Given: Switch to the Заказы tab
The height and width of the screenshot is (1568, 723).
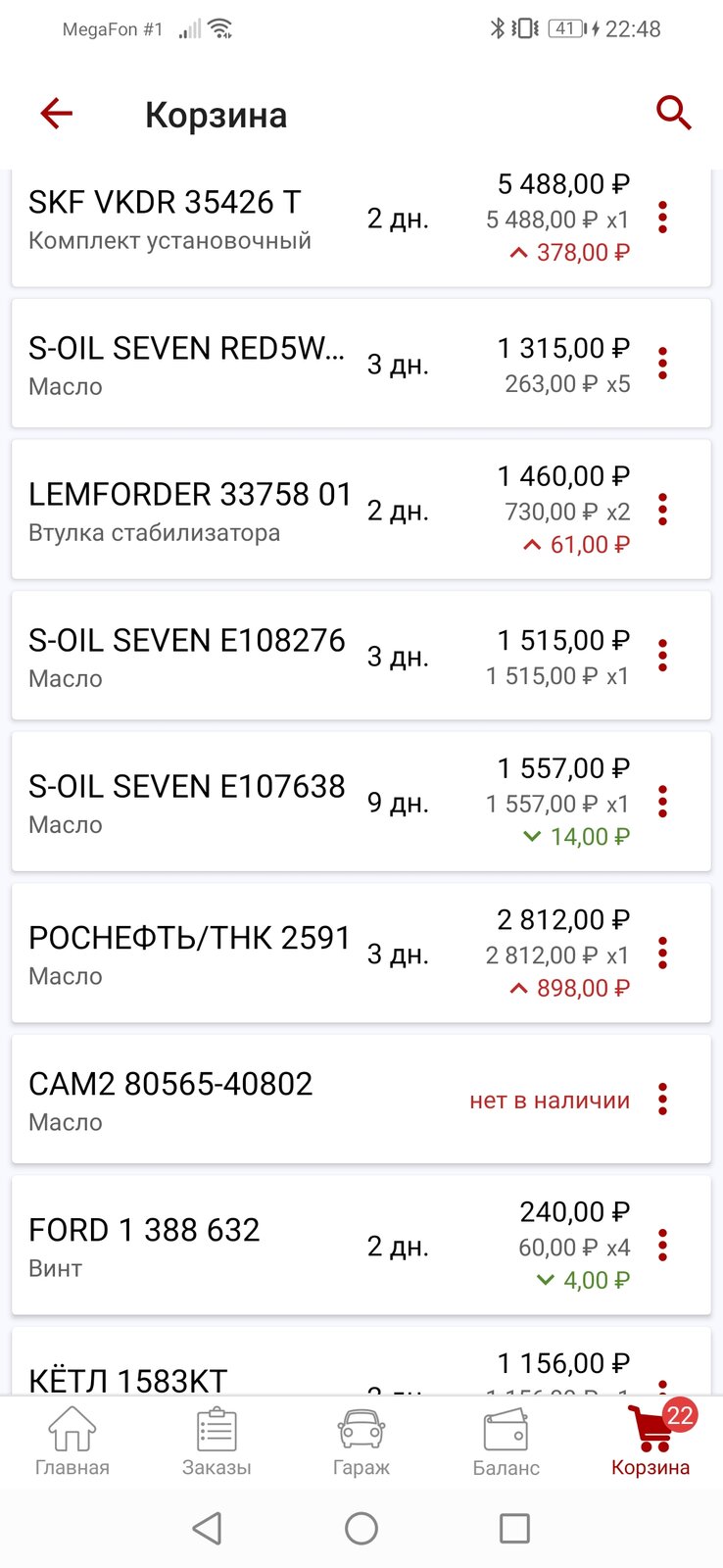Looking at the screenshot, I should [x=217, y=1442].
